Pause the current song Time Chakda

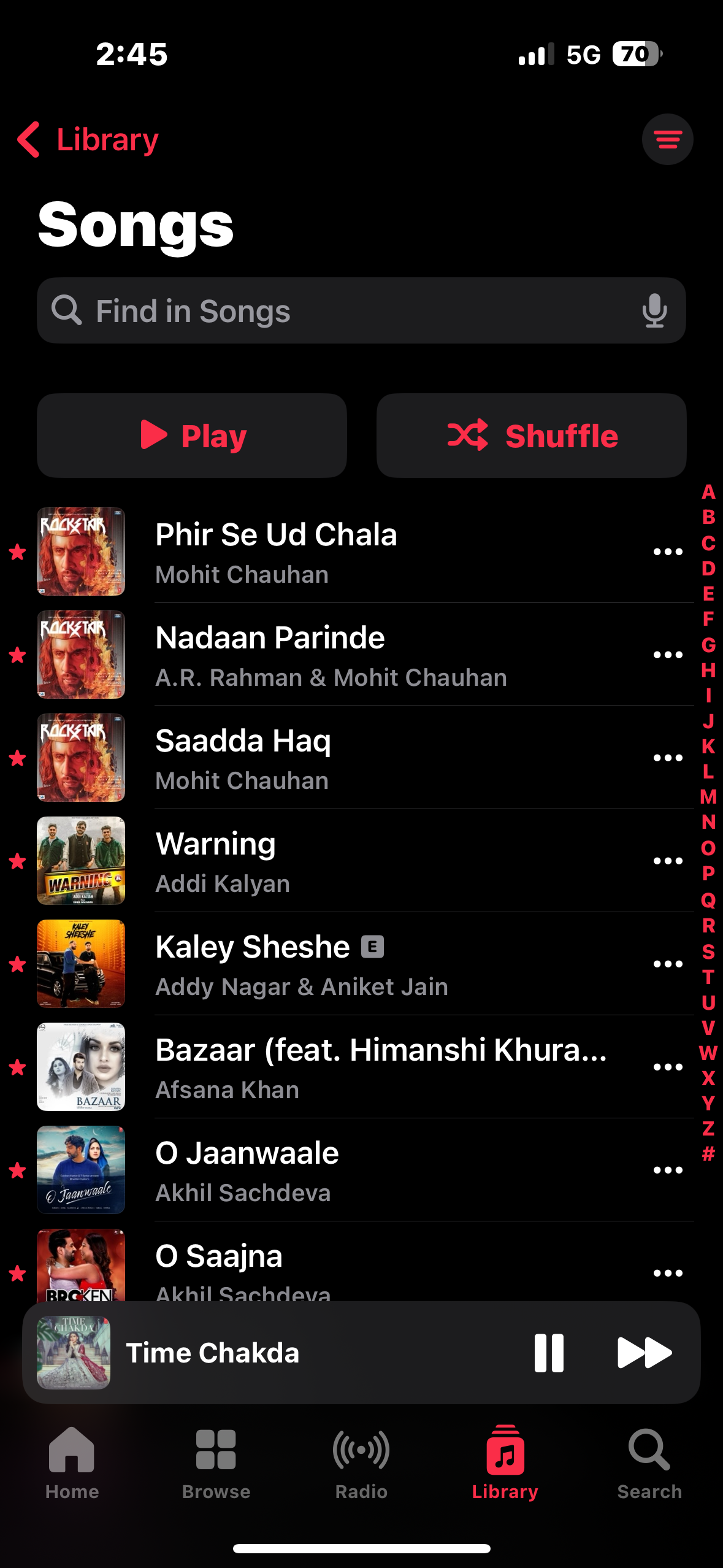(x=549, y=1353)
